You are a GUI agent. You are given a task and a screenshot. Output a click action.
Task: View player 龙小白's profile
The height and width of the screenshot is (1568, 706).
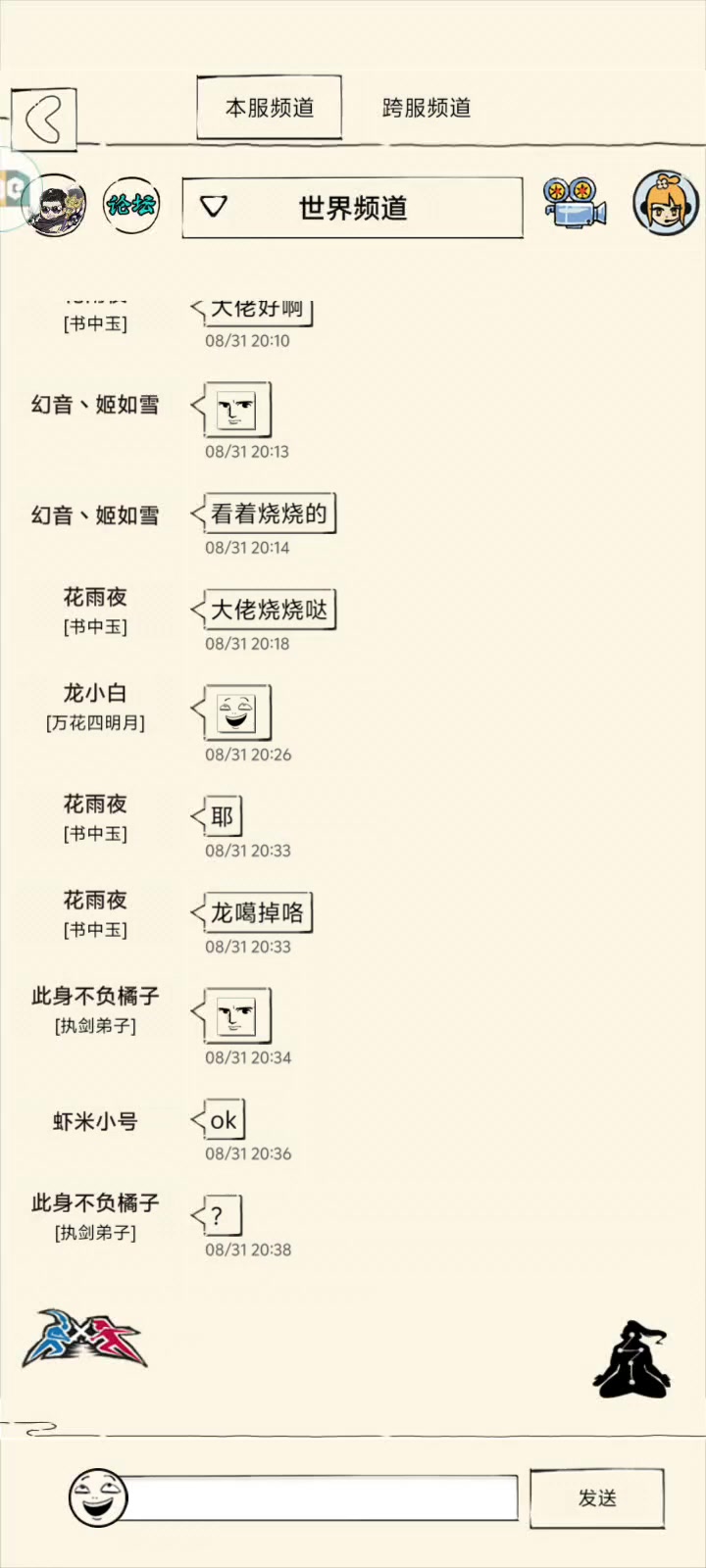[95, 694]
